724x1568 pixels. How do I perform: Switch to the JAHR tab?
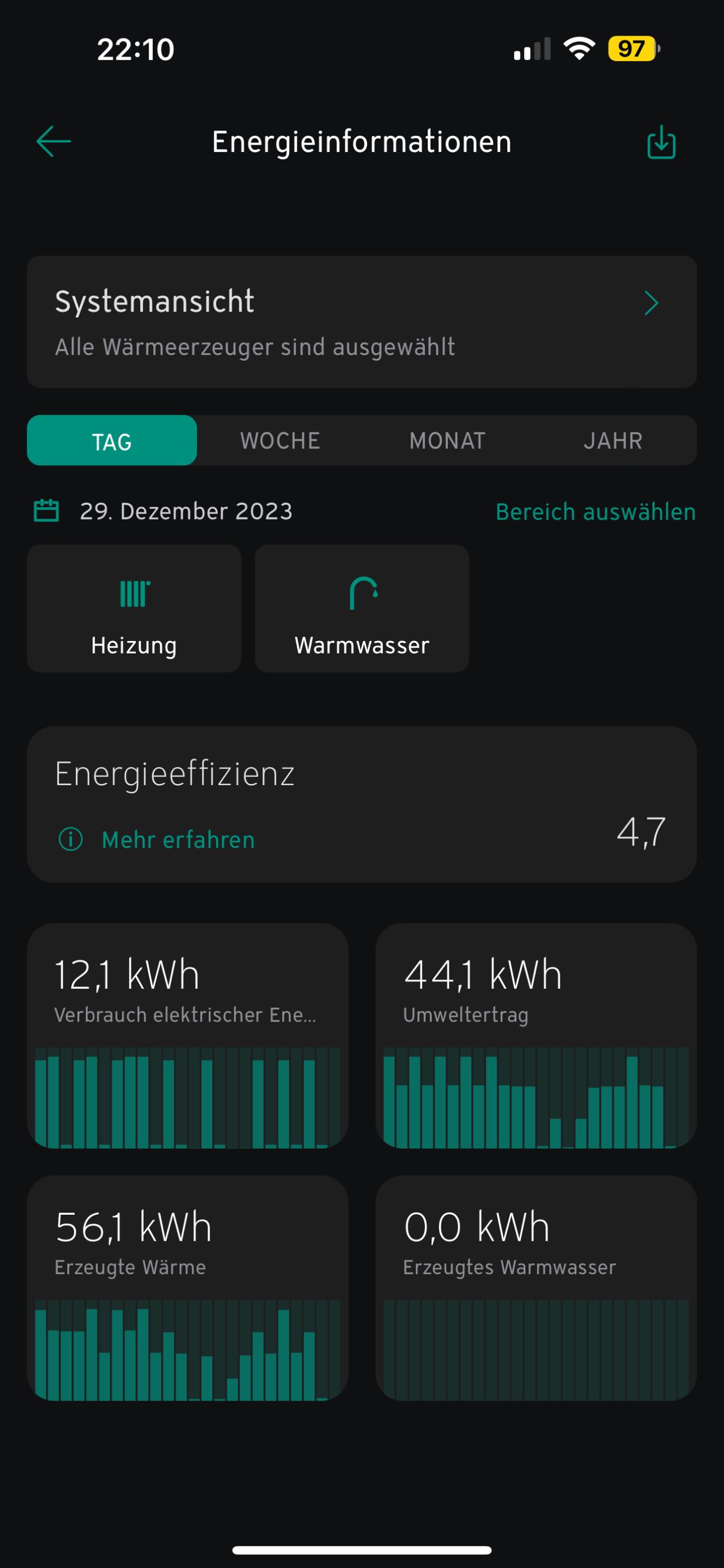(613, 441)
